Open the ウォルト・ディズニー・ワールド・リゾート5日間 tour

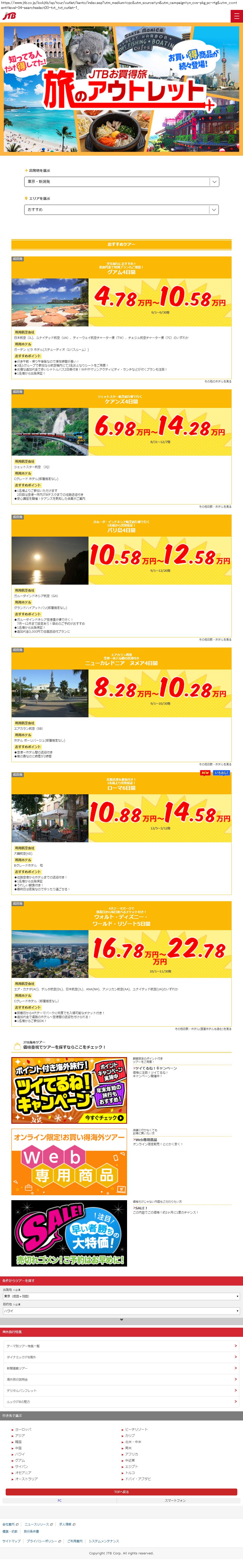click(122, 949)
